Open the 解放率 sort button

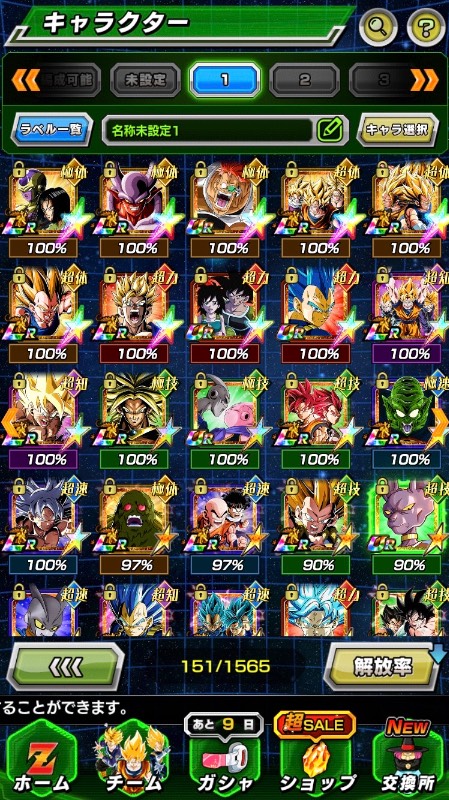[382, 666]
